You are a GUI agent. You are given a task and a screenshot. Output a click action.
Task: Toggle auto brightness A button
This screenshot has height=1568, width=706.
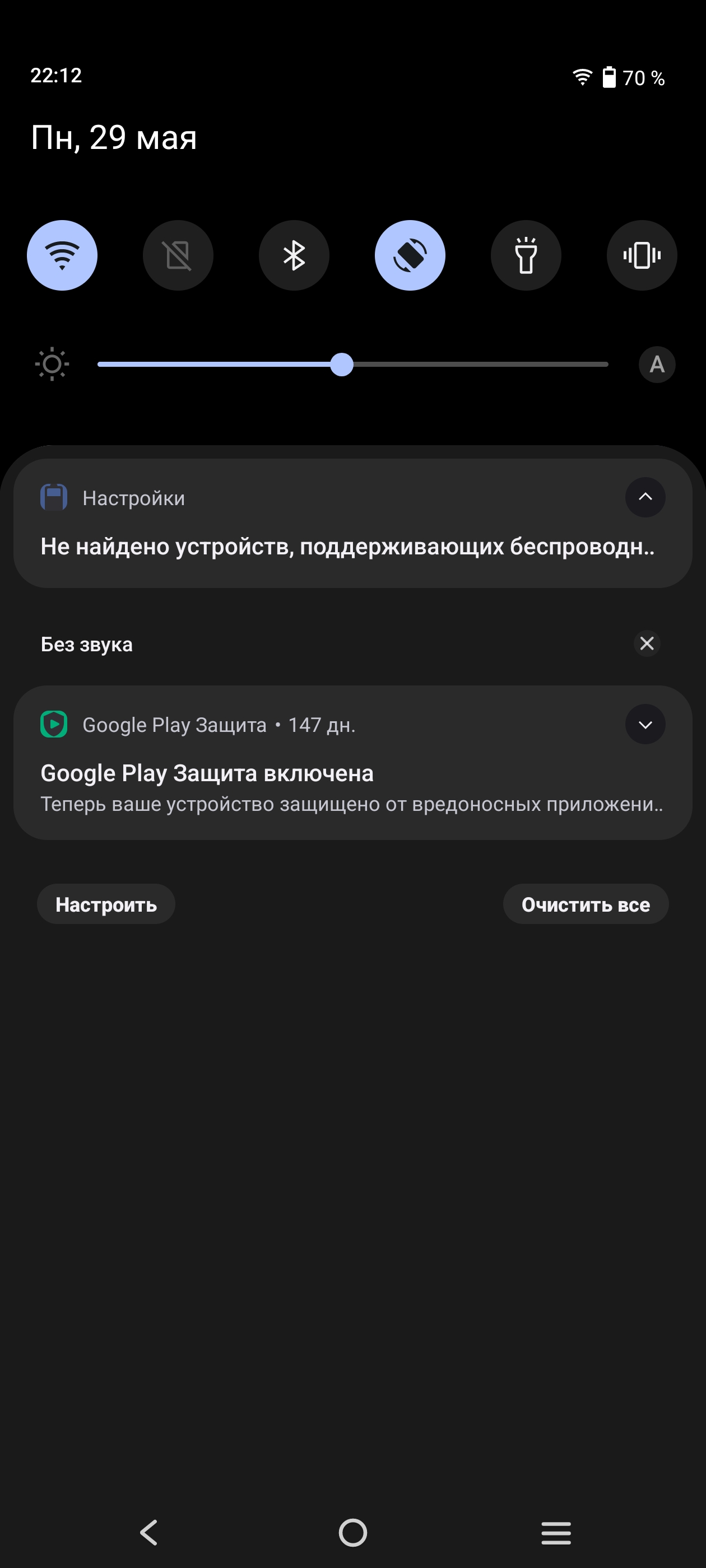tap(657, 365)
